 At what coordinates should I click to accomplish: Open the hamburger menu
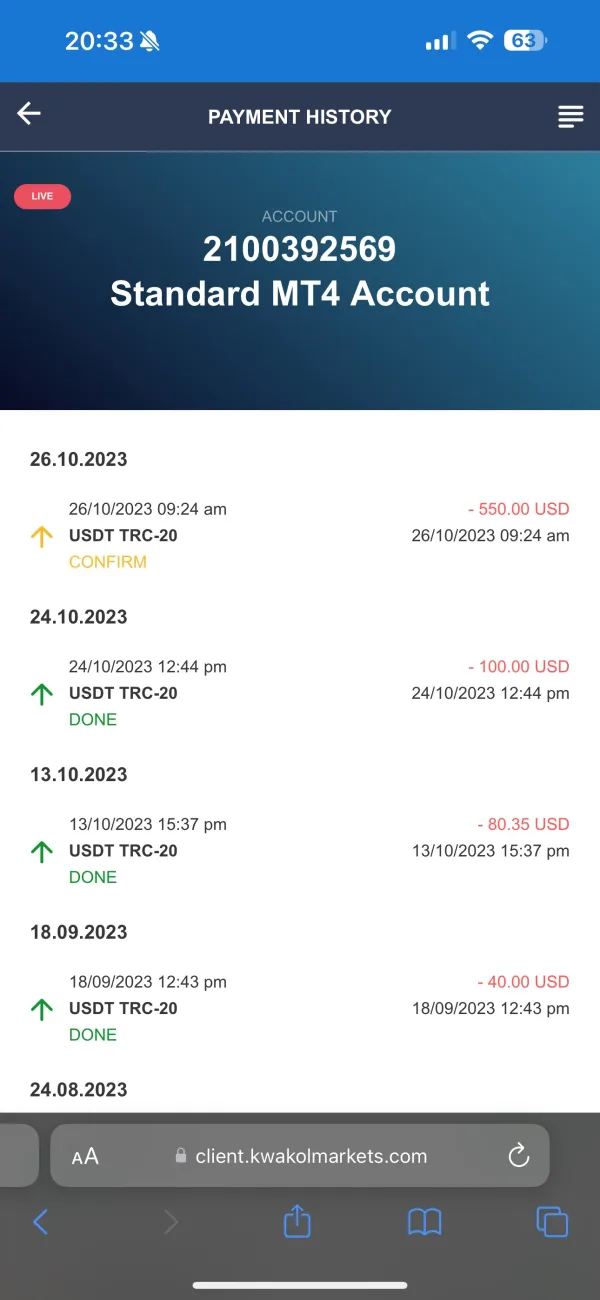[570, 116]
